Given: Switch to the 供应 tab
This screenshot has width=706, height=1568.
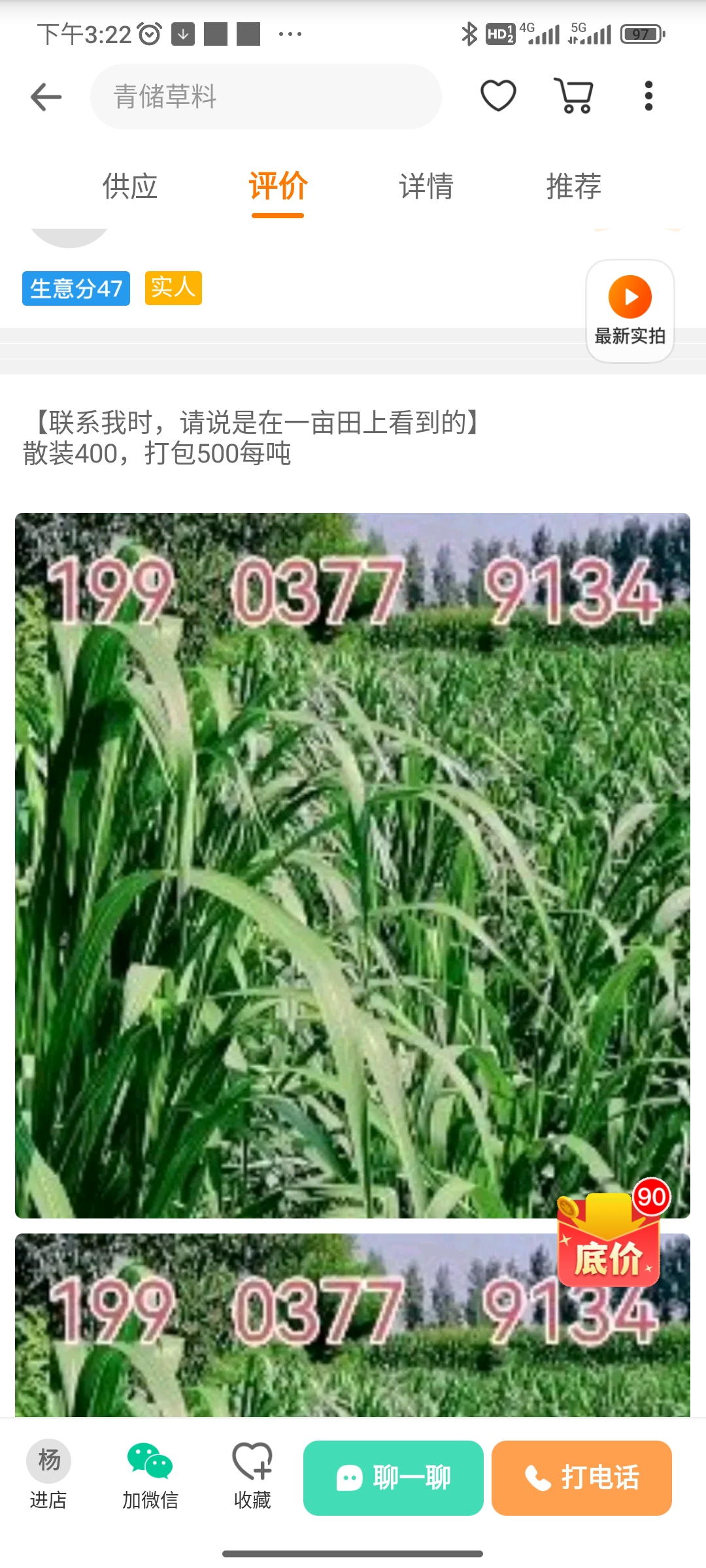Looking at the screenshot, I should (129, 187).
